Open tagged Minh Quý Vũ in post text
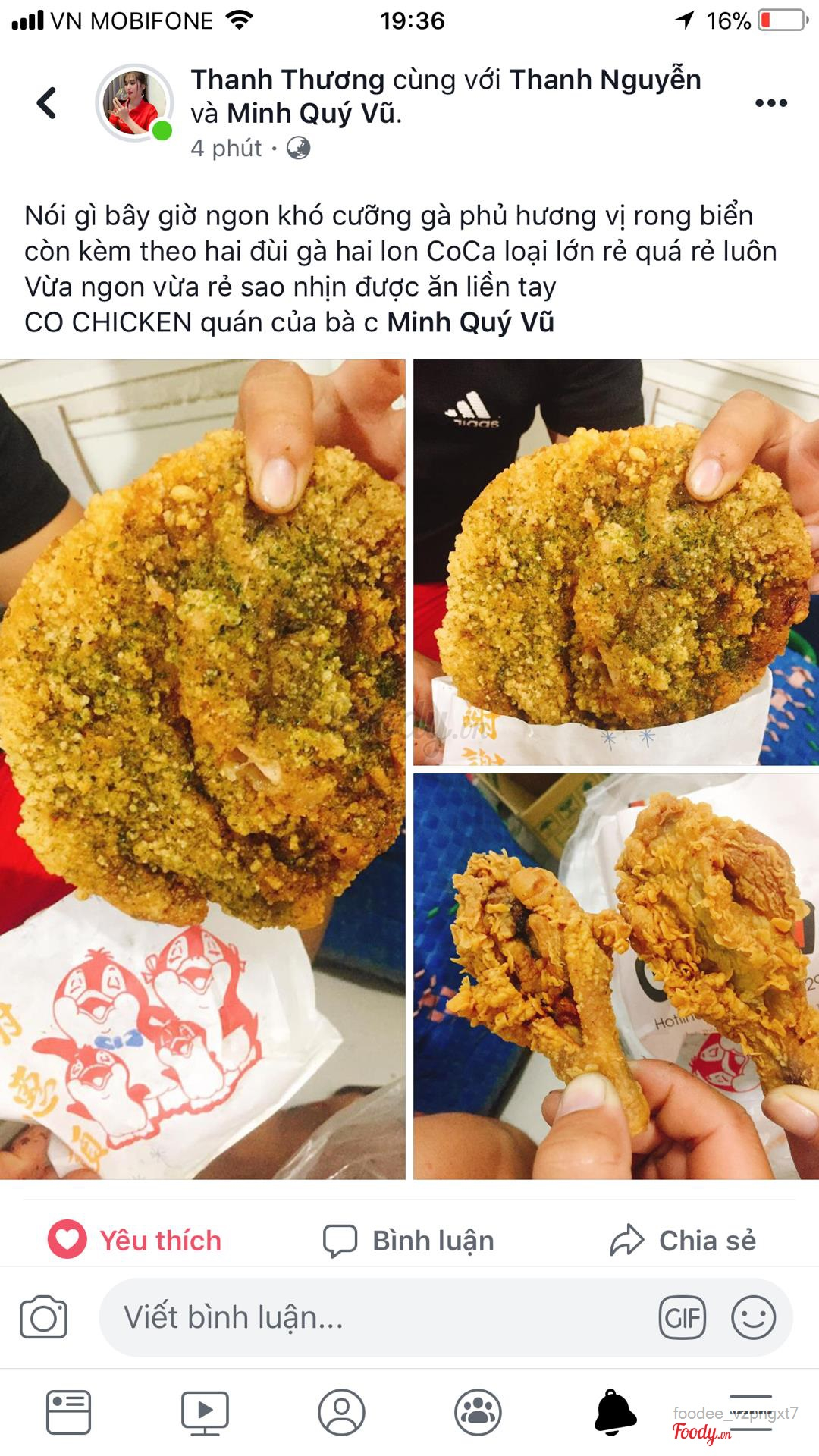 coord(470,322)
